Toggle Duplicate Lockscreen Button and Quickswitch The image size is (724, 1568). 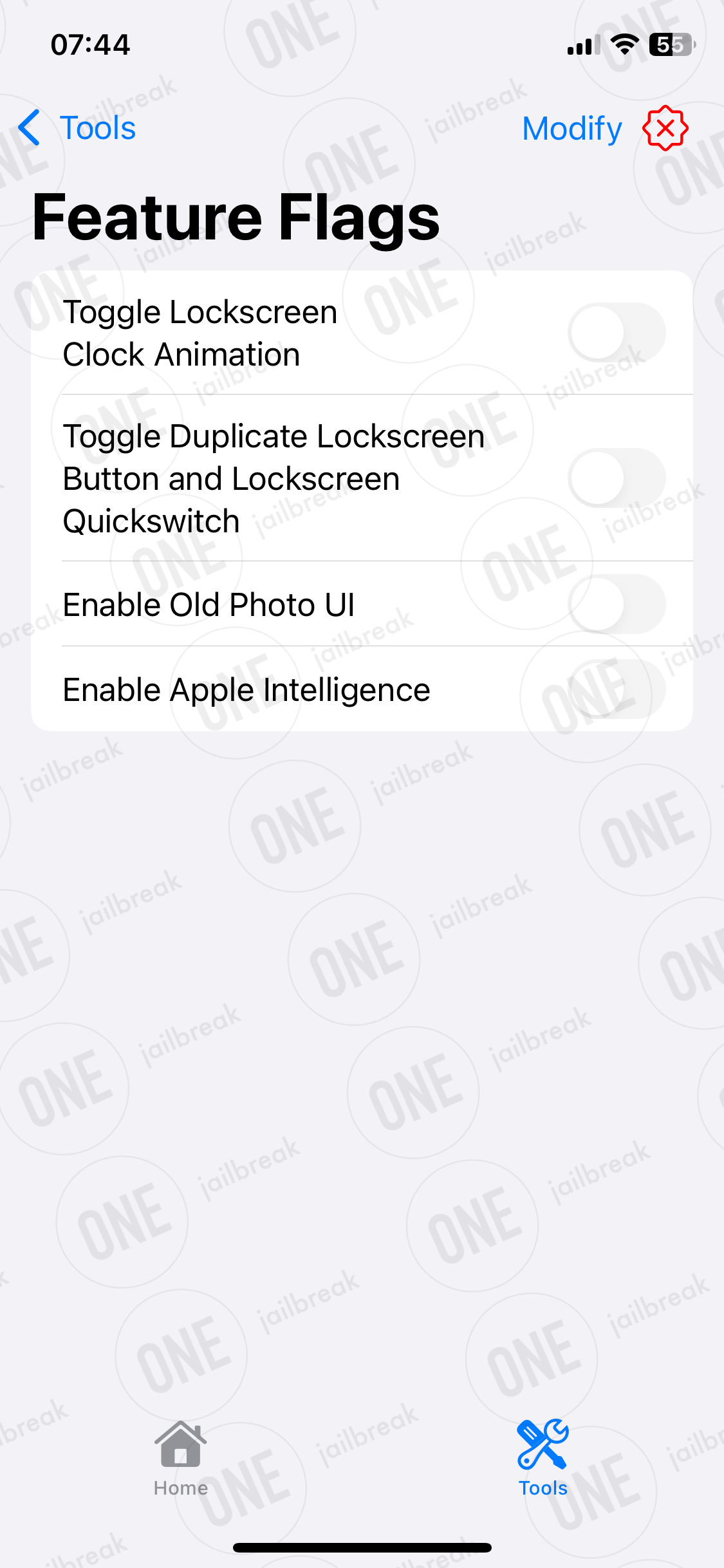617,478
